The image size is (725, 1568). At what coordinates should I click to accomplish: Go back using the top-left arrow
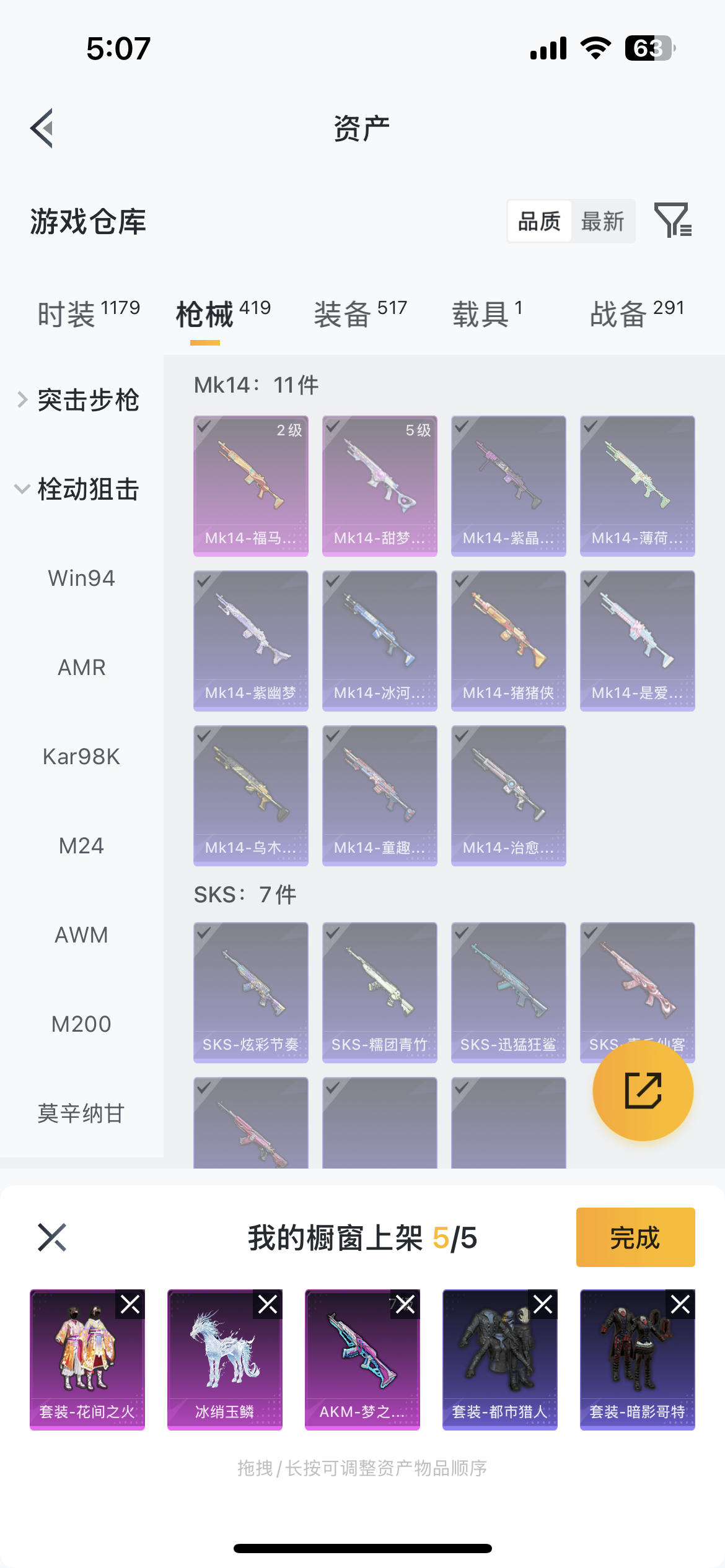42,128
